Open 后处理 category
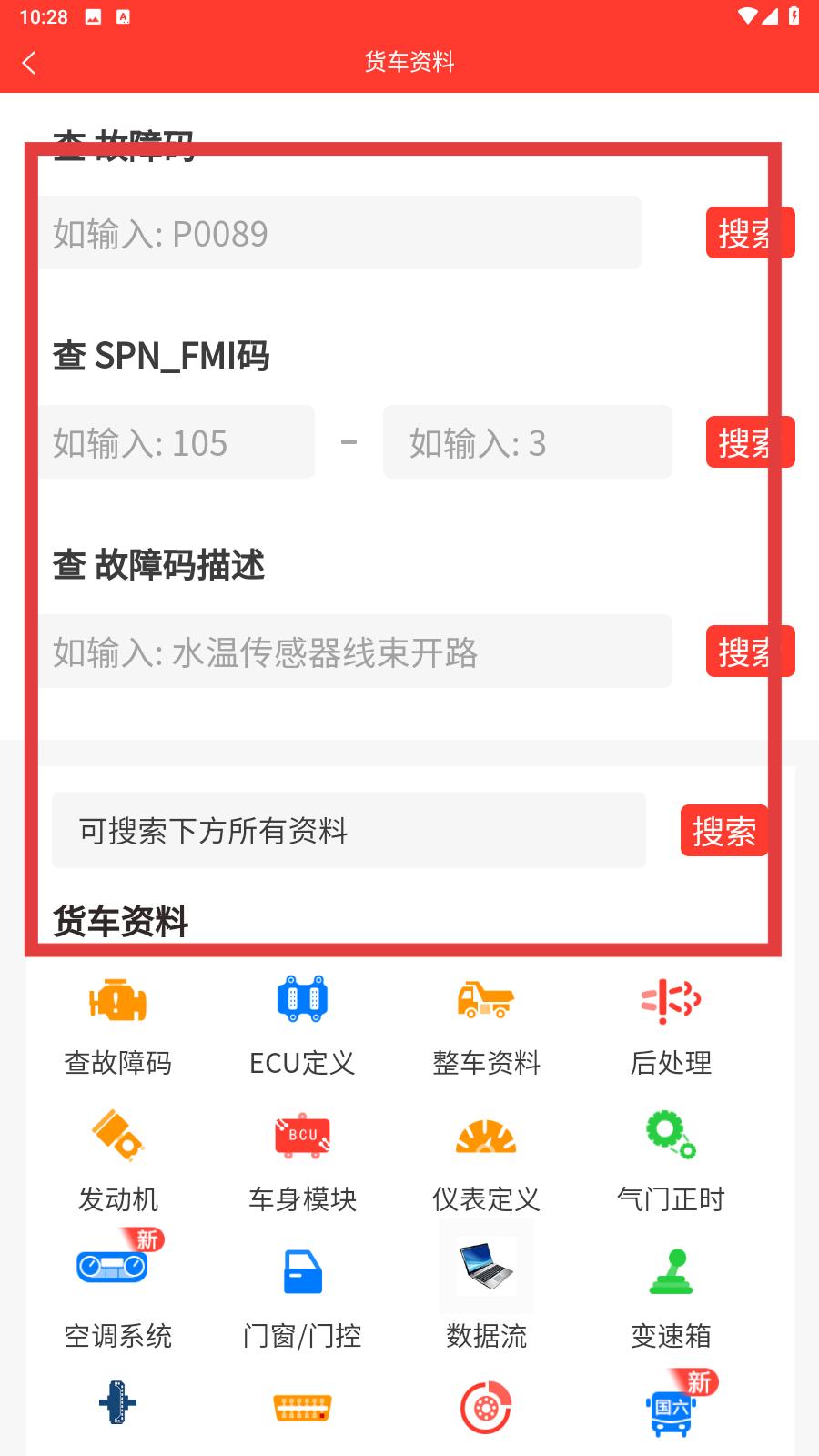 [x=671, y=1026]
